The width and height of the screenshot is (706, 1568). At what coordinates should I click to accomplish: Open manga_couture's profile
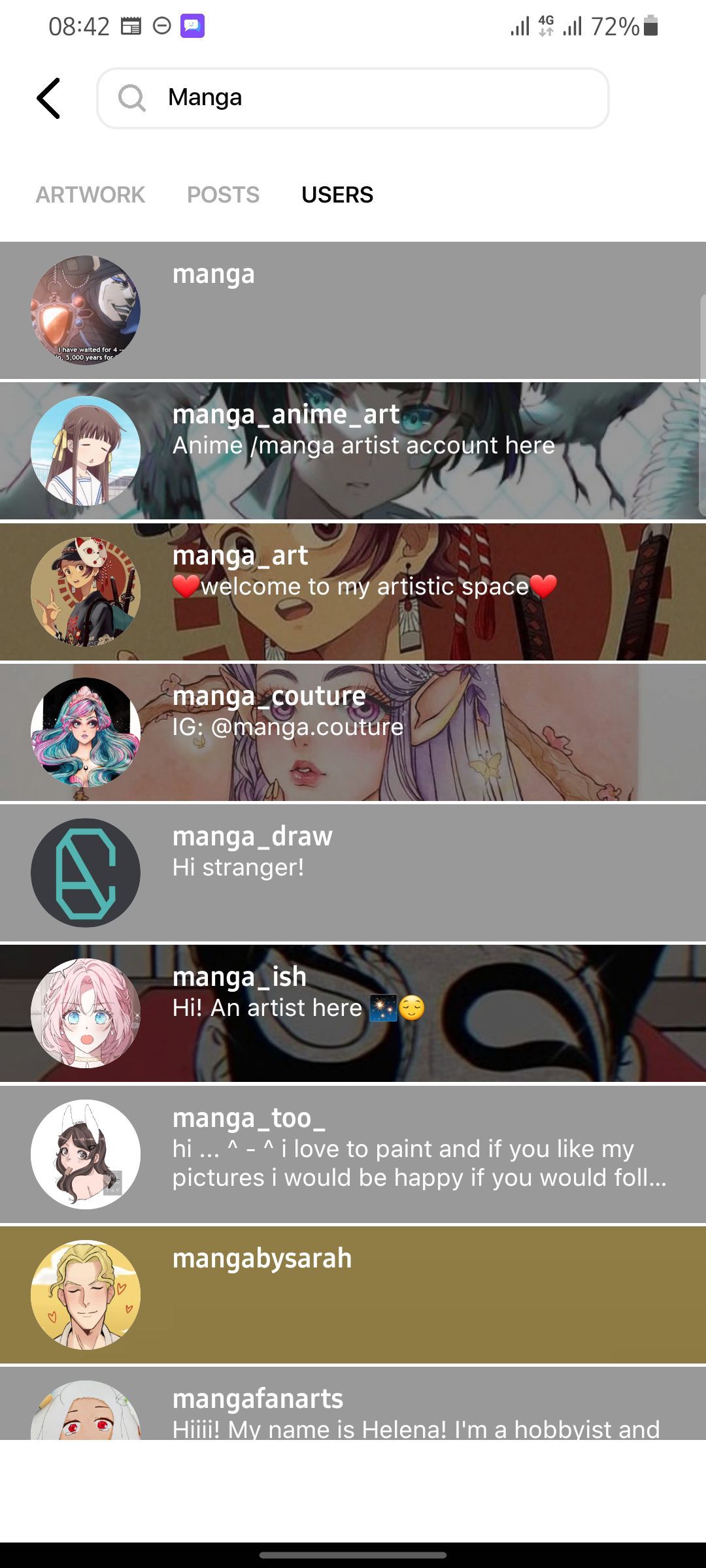(x=353, y=732)
